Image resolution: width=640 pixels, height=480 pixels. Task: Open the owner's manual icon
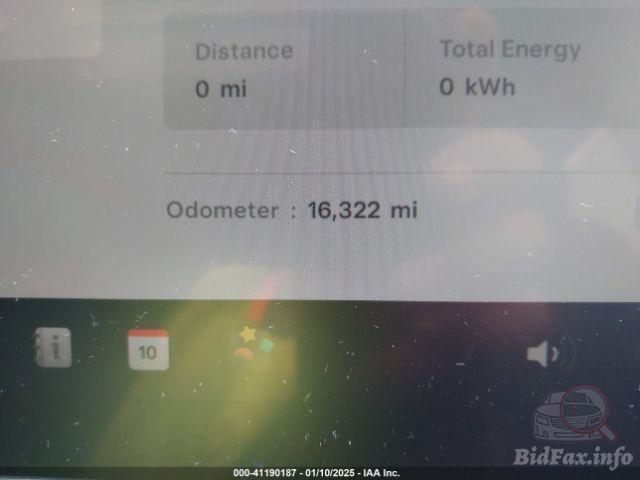(x=54, y=348)
